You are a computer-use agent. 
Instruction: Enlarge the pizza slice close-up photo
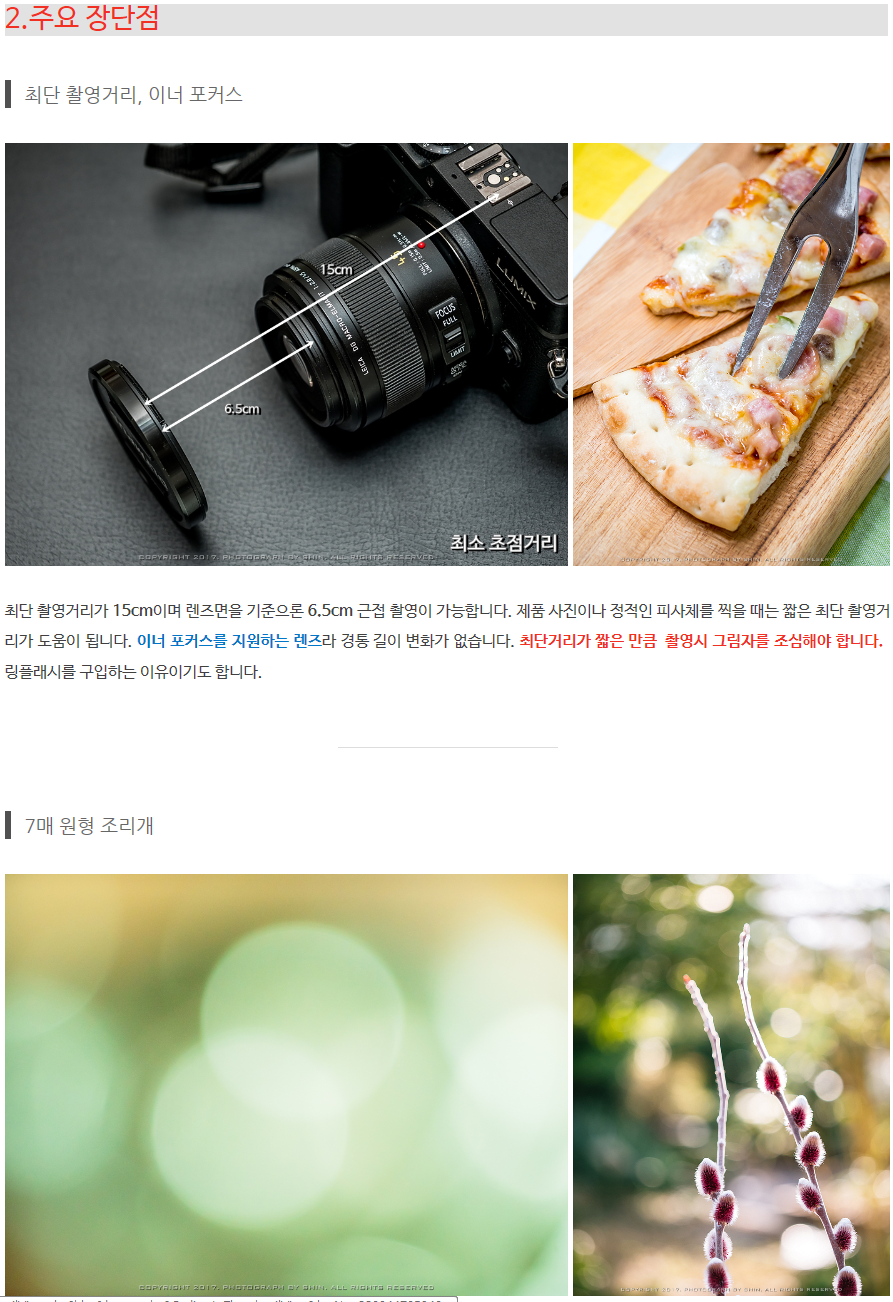(731, 354)
